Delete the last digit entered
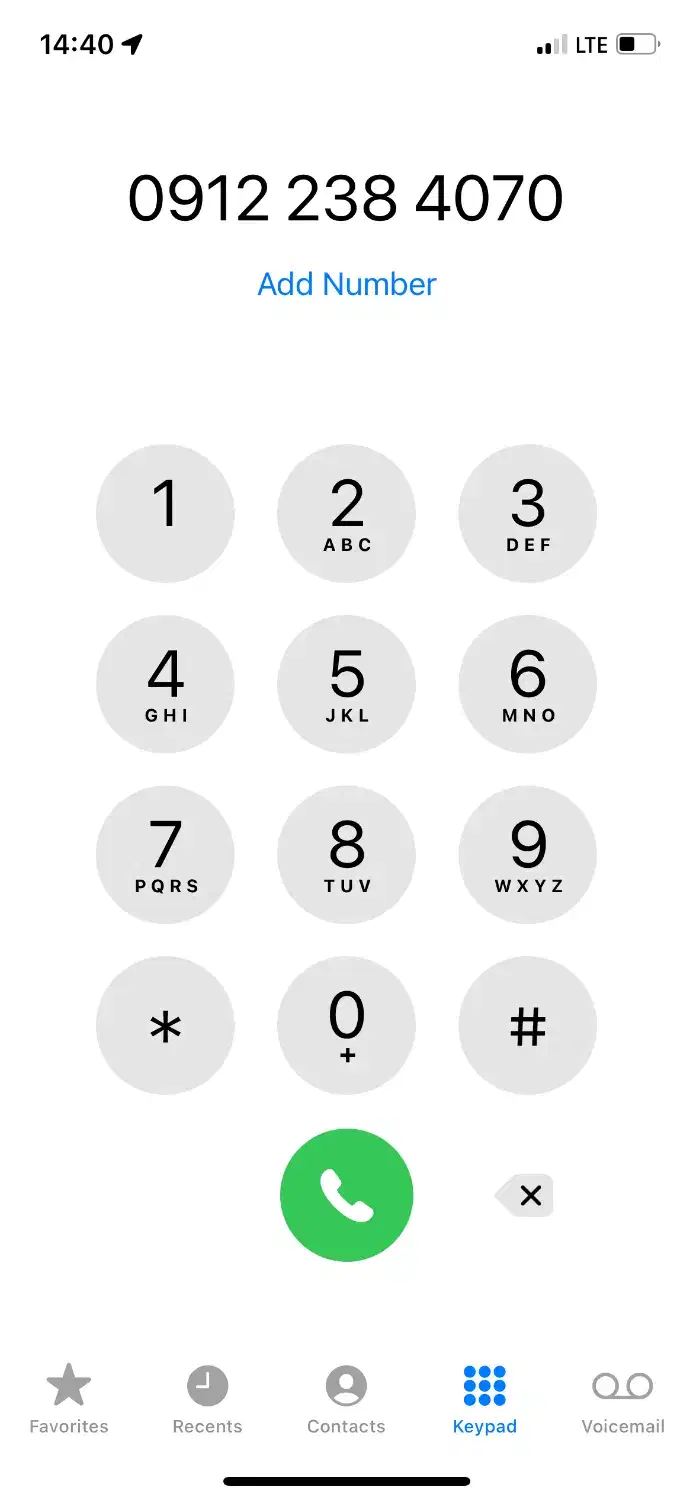The height and width of the screenshot is (1500, 693). 526,1195
